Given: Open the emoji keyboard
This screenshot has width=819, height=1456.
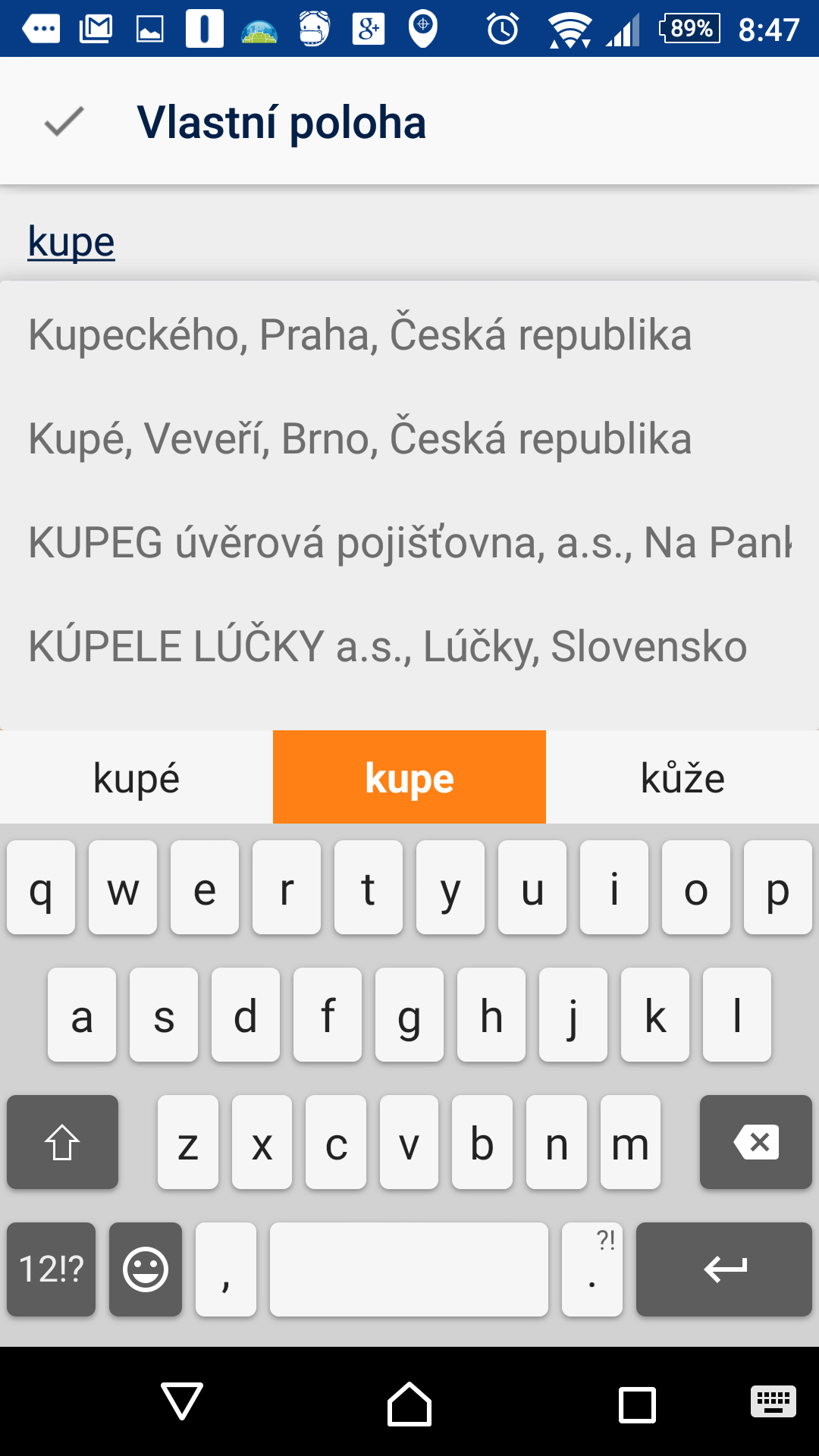Looking at the screenshot, I should click(x=146, y=1269).
